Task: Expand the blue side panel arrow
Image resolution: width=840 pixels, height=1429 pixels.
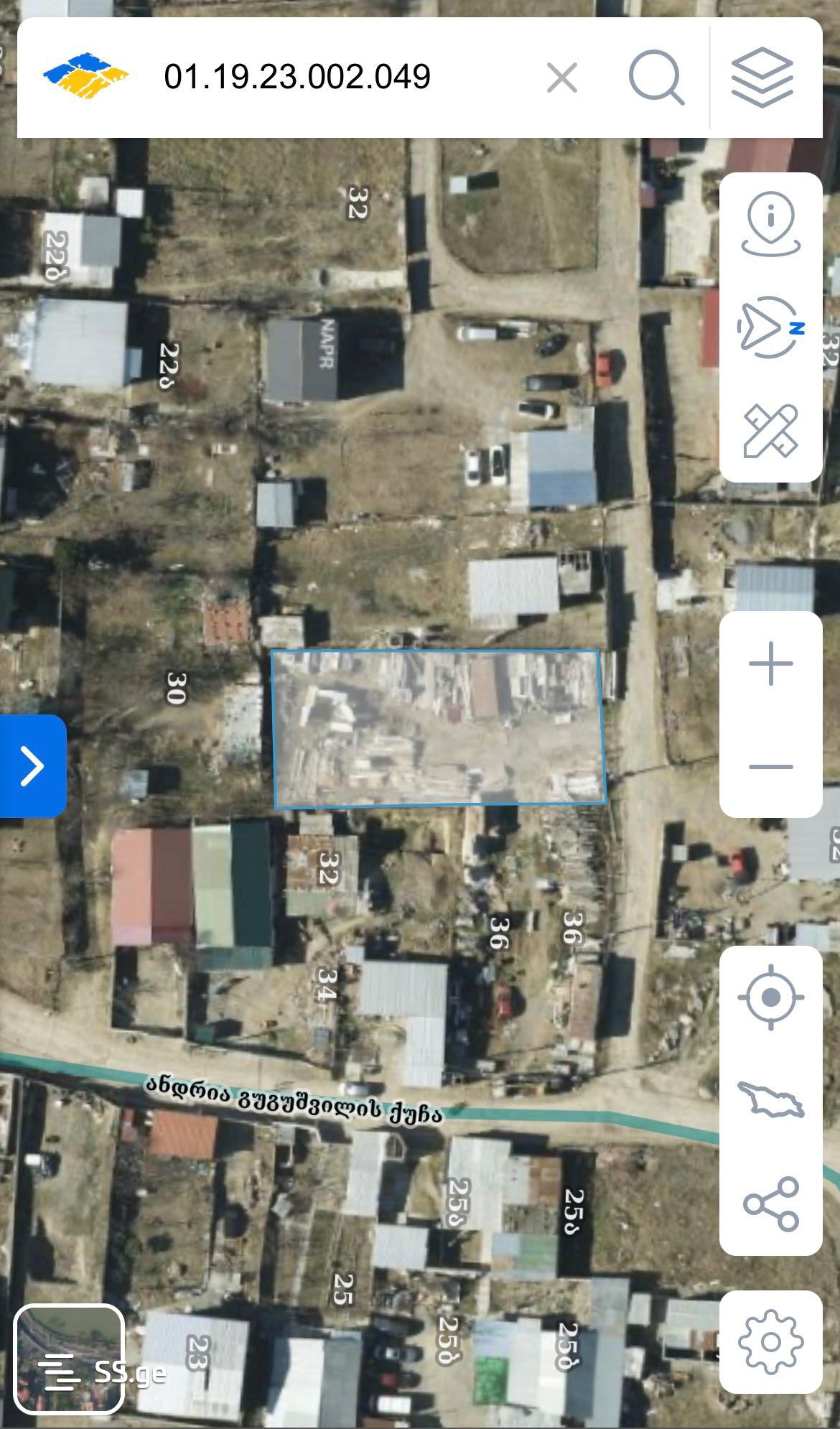Action: coord(32,765)
